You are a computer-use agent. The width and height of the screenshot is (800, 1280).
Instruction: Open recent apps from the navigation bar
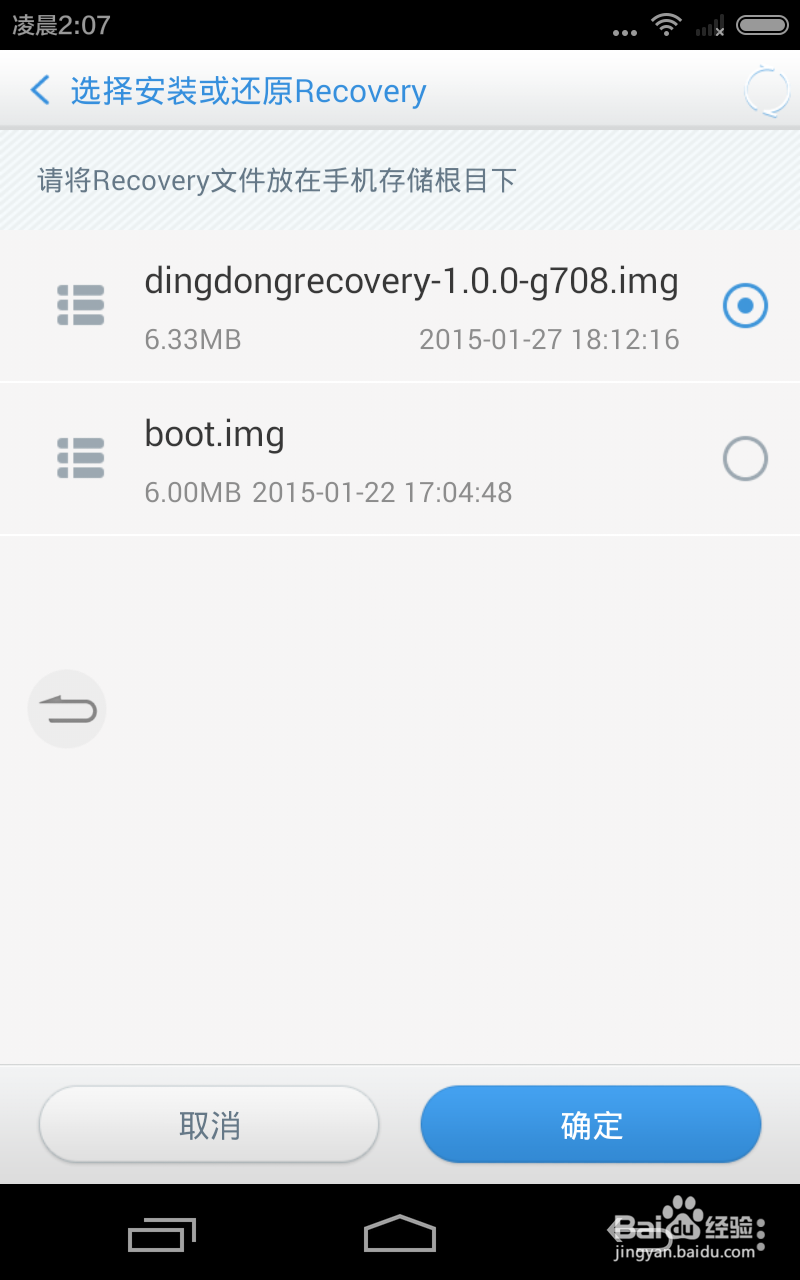[162, 1232]
